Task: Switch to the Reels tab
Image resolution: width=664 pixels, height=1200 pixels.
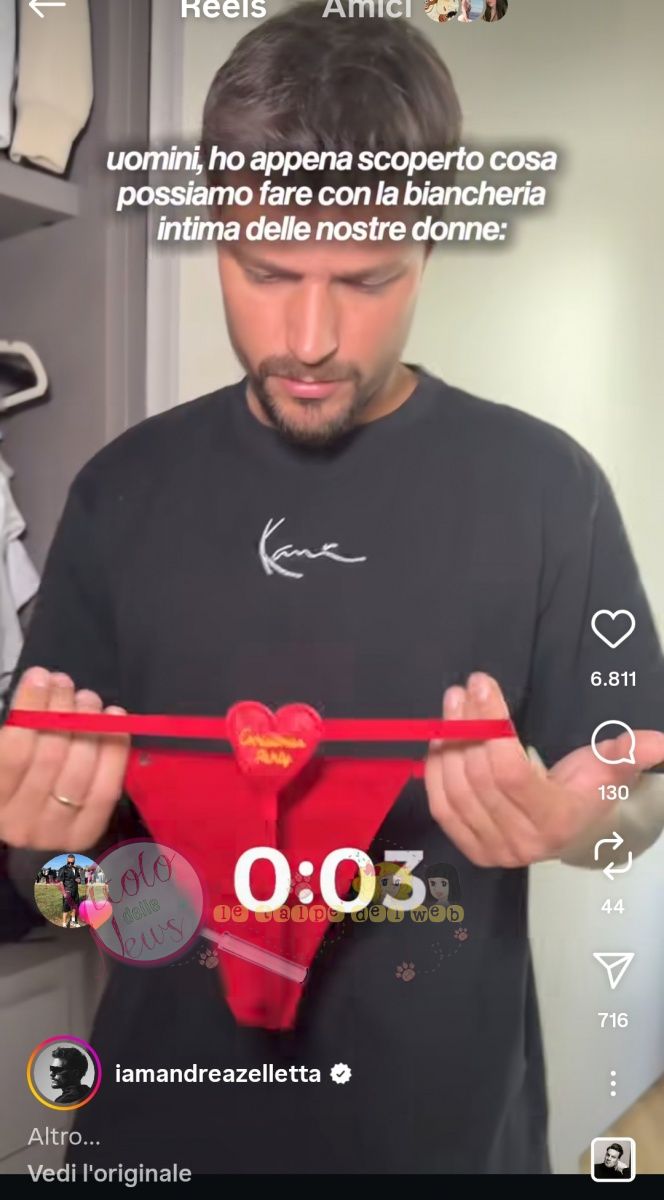Action: click(x=223, y=9)
